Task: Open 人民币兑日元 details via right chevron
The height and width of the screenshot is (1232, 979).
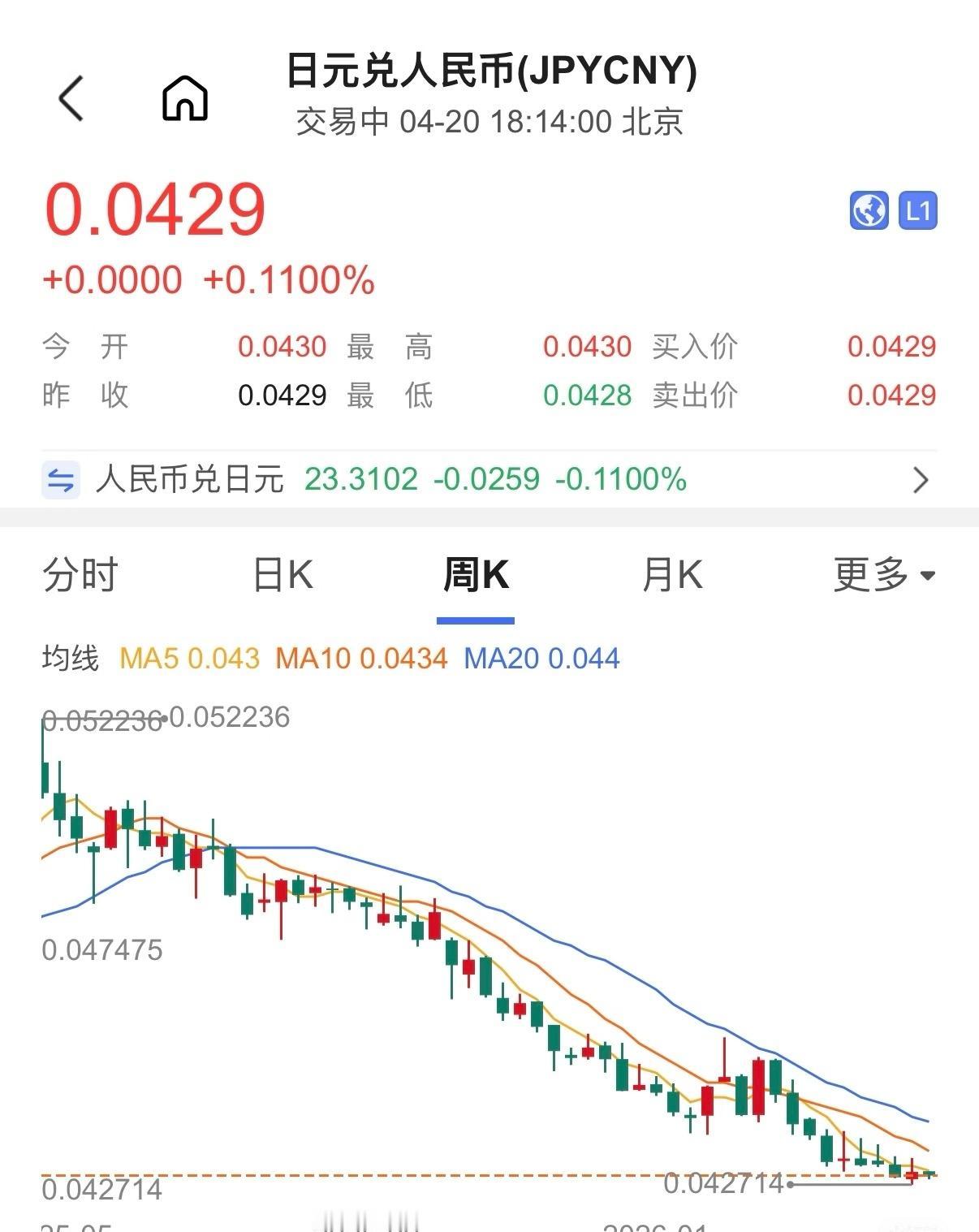Action: pyautogui.click(x=921, y=480)
